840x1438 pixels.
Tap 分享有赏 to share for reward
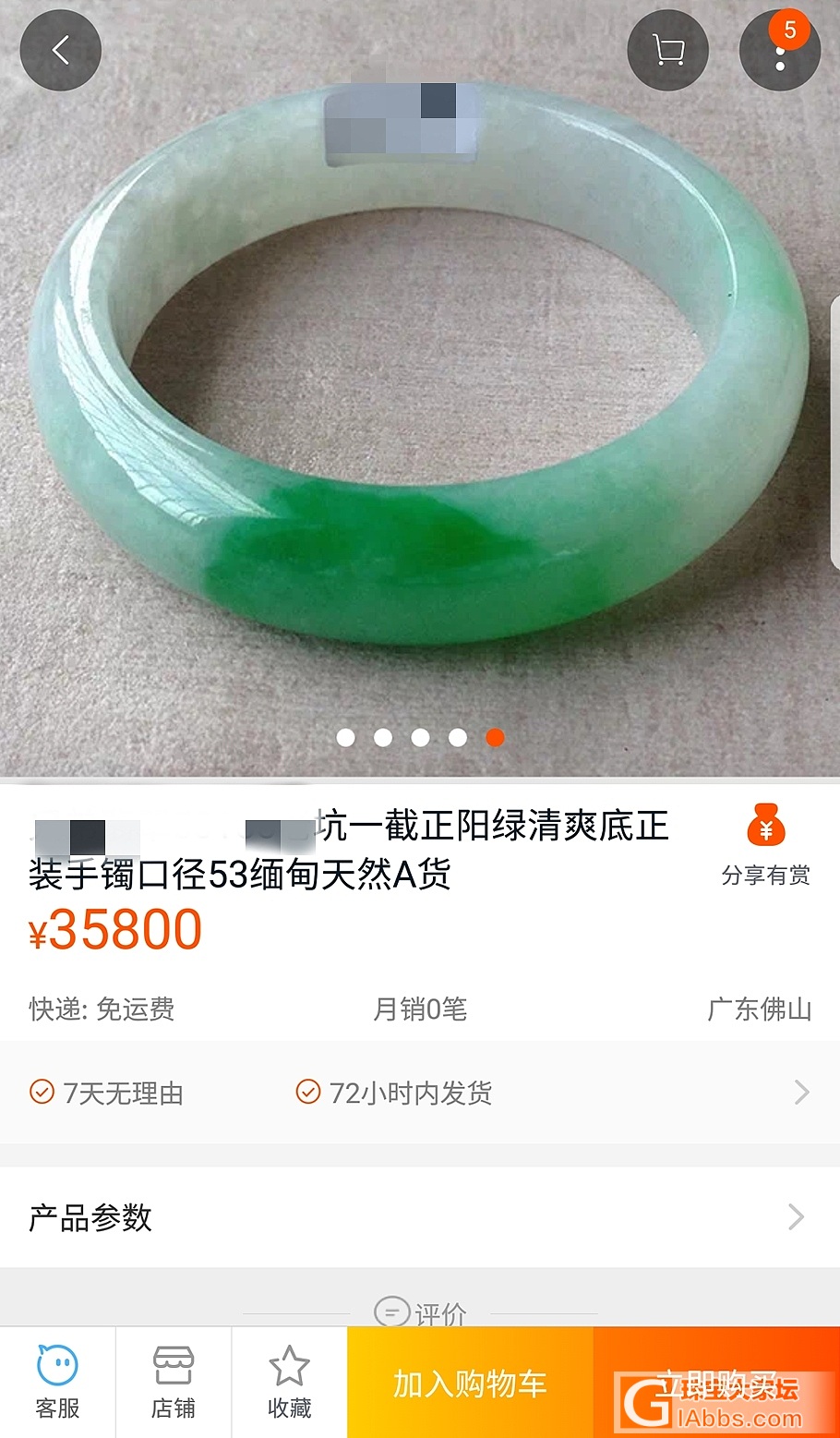pyautogui.click(x=765, y=846)
